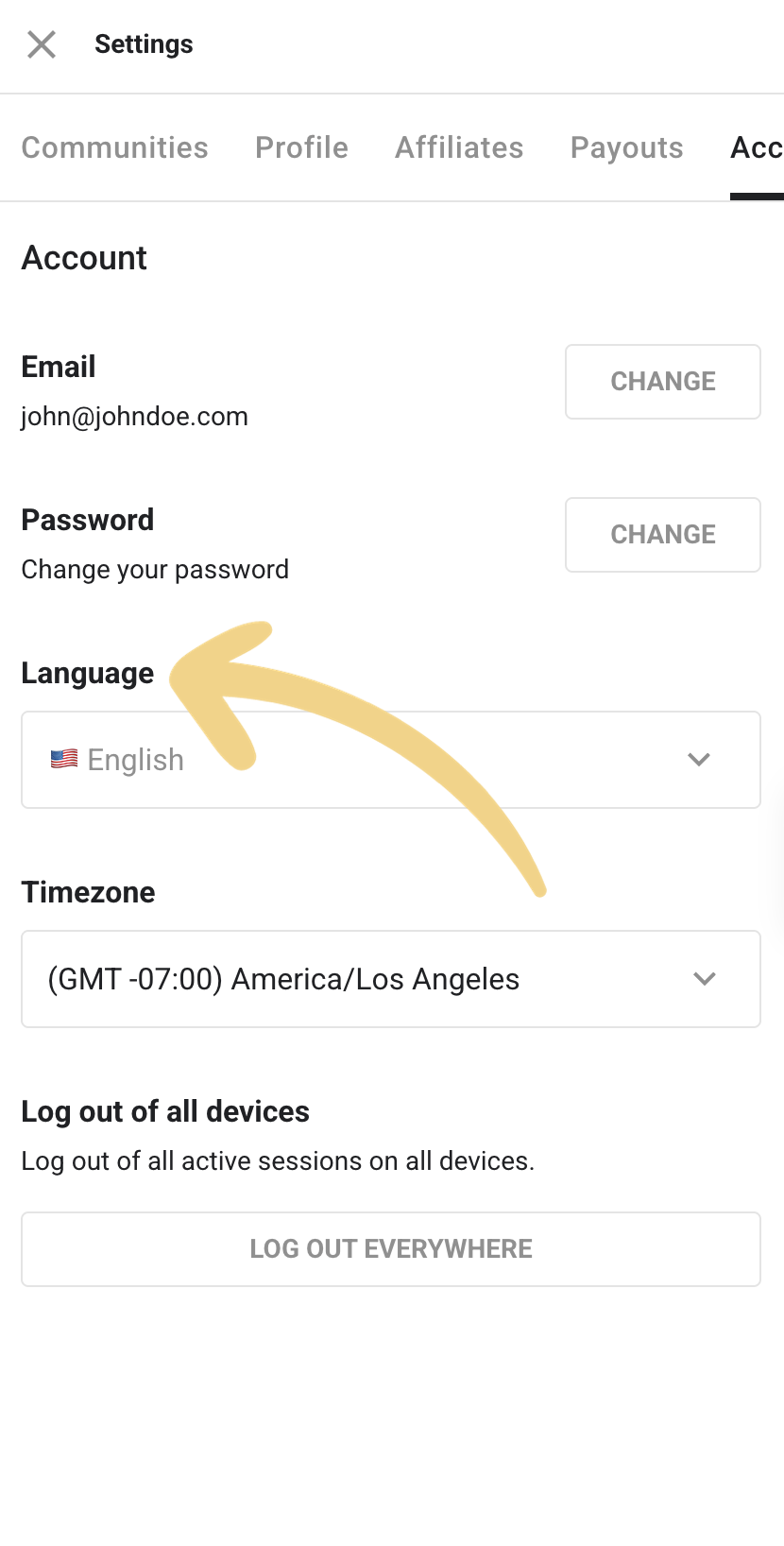
Task: Tap Log Out Everywhere
Action: tap(391, 1249)
